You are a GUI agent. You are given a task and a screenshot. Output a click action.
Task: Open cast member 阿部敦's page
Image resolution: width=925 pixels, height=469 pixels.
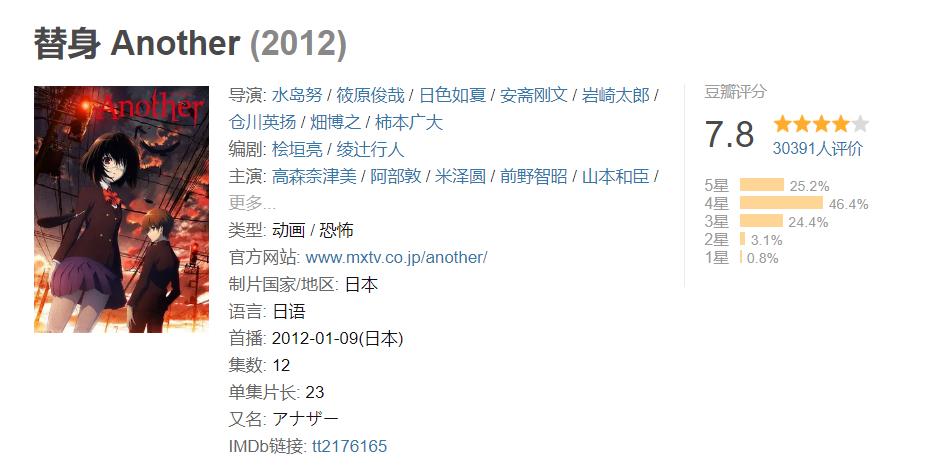coord(396,176)
